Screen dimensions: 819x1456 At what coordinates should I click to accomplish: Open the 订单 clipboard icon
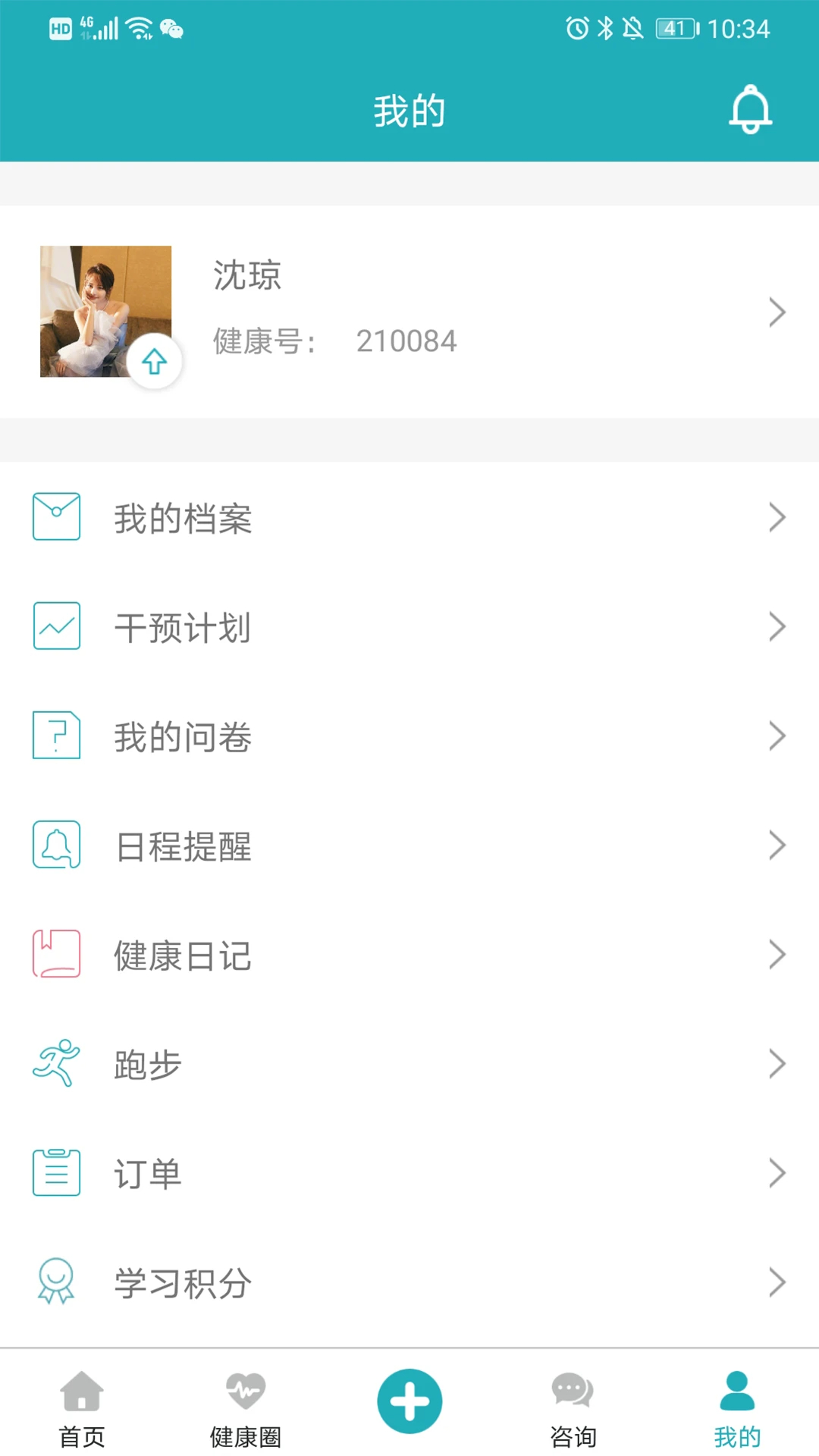56,1172
